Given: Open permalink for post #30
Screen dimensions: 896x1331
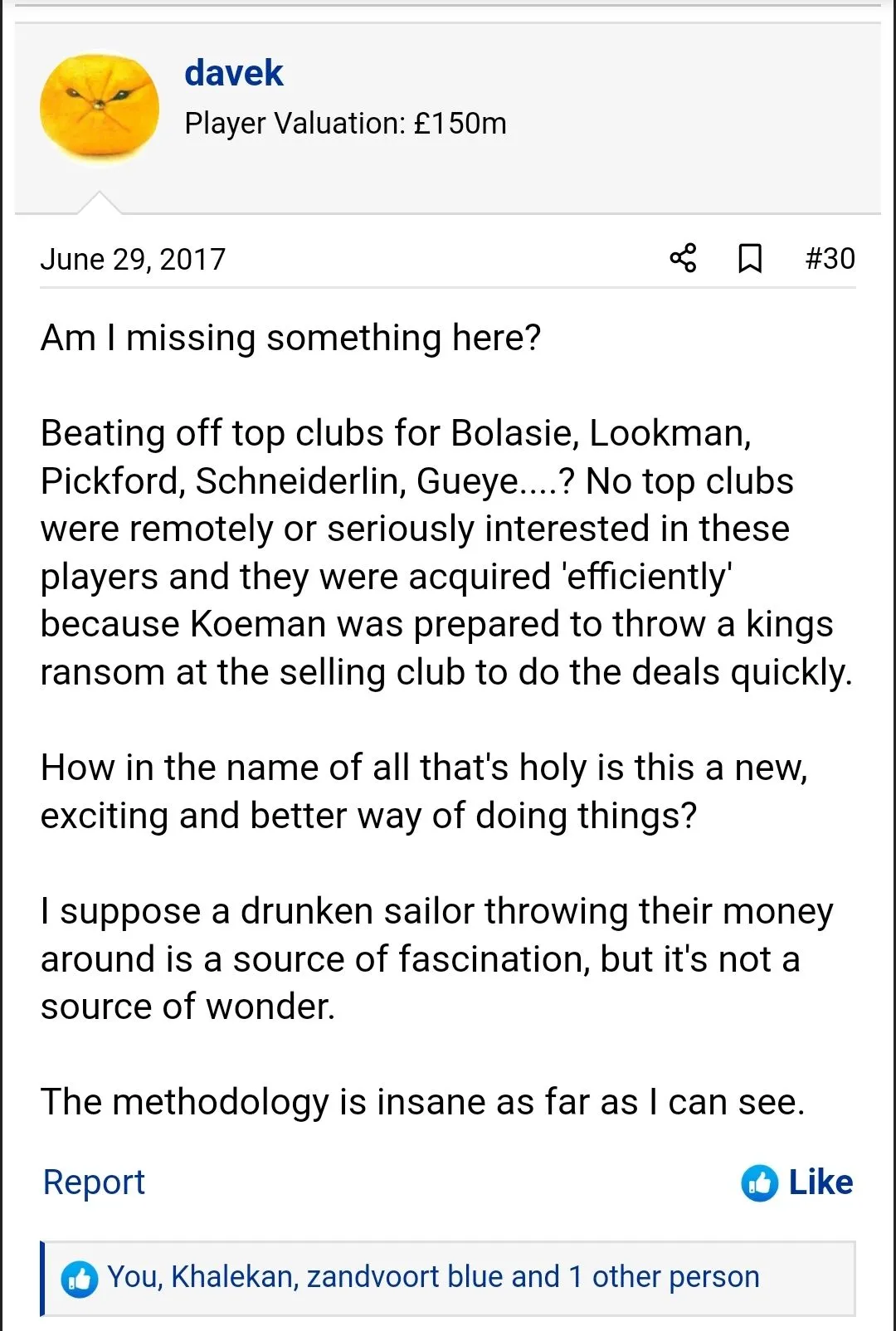Looking at the screenshot, I should [830, 258].
